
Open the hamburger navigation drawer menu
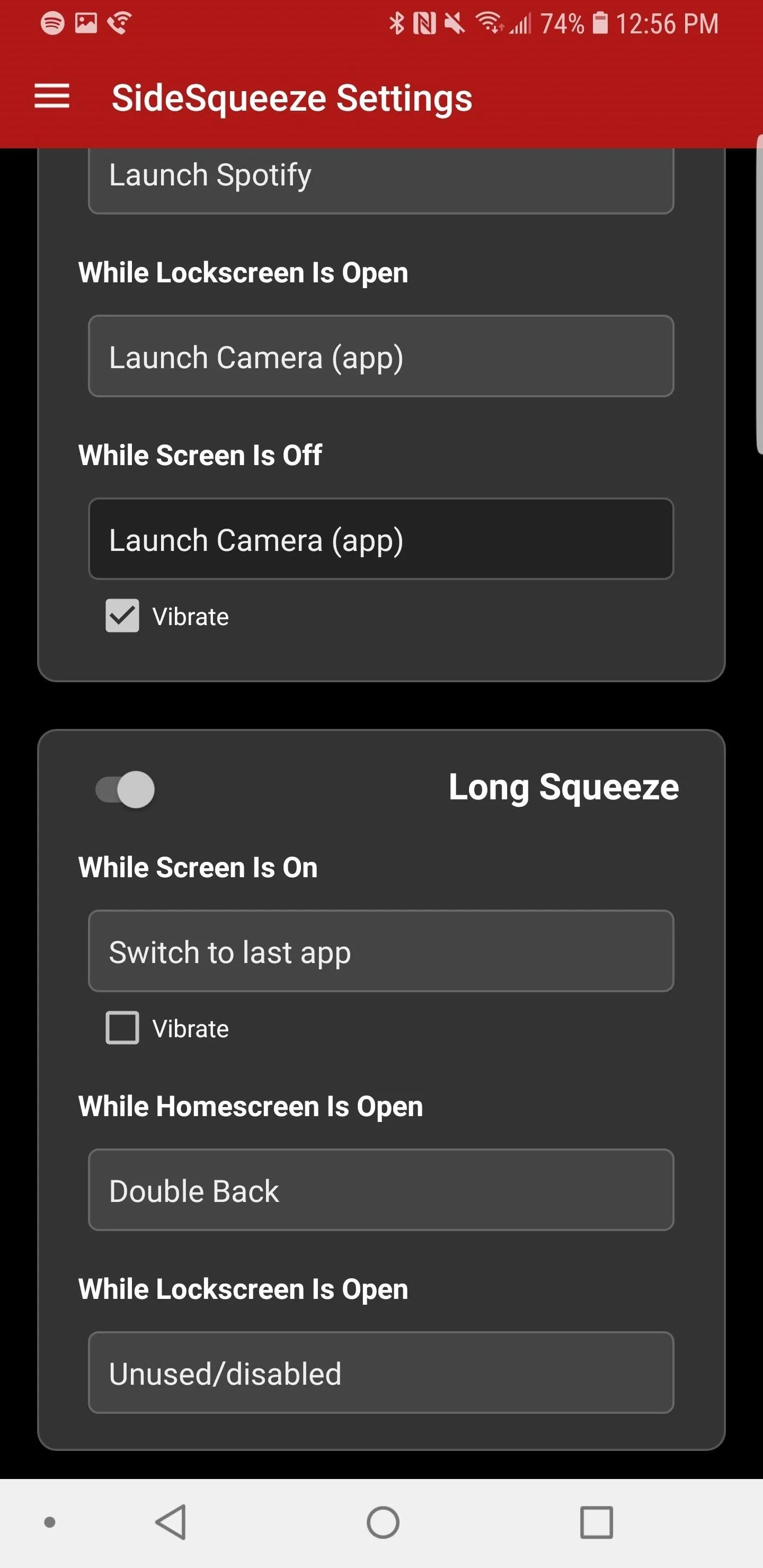pos(52,97)
